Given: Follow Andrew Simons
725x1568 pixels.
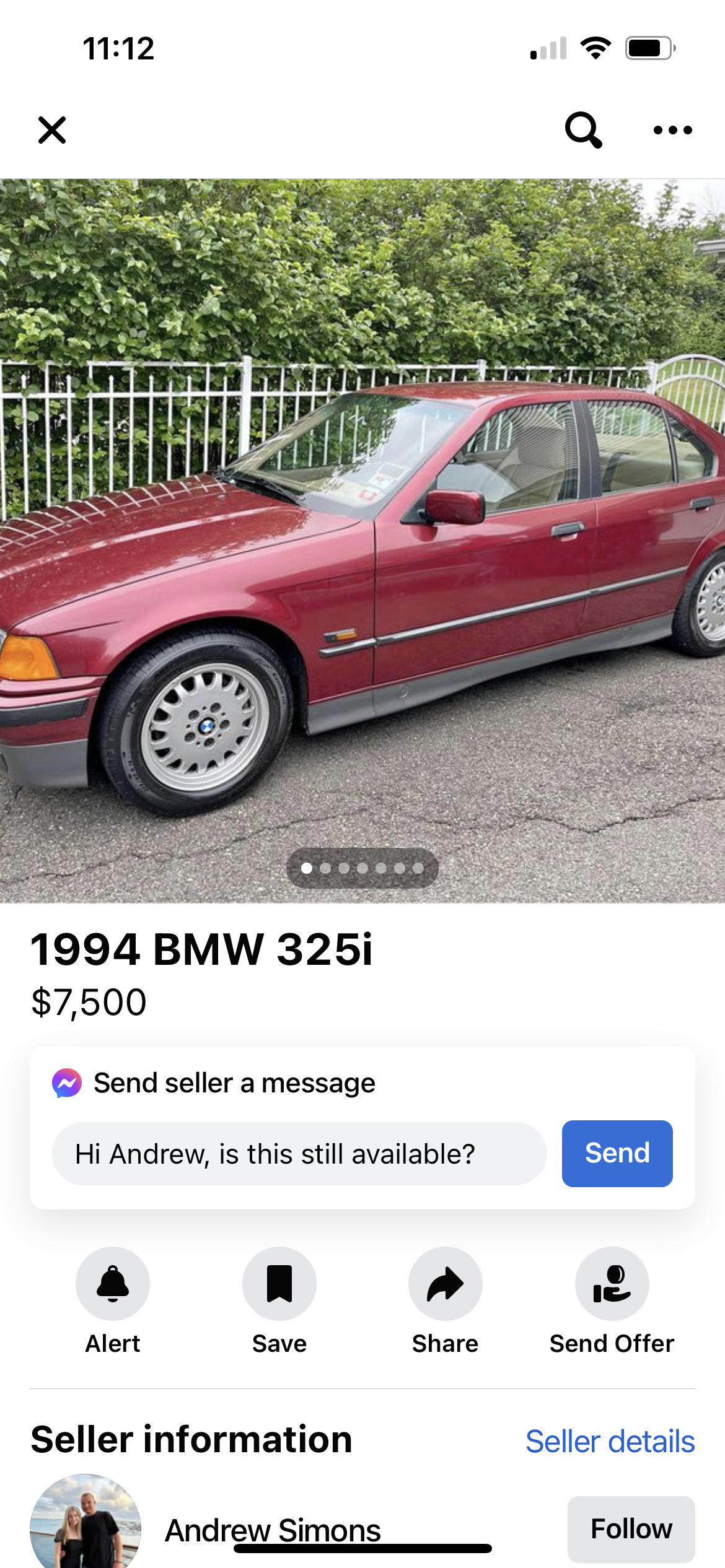Looking at the screenshot, I should [x=631, y=1529].
